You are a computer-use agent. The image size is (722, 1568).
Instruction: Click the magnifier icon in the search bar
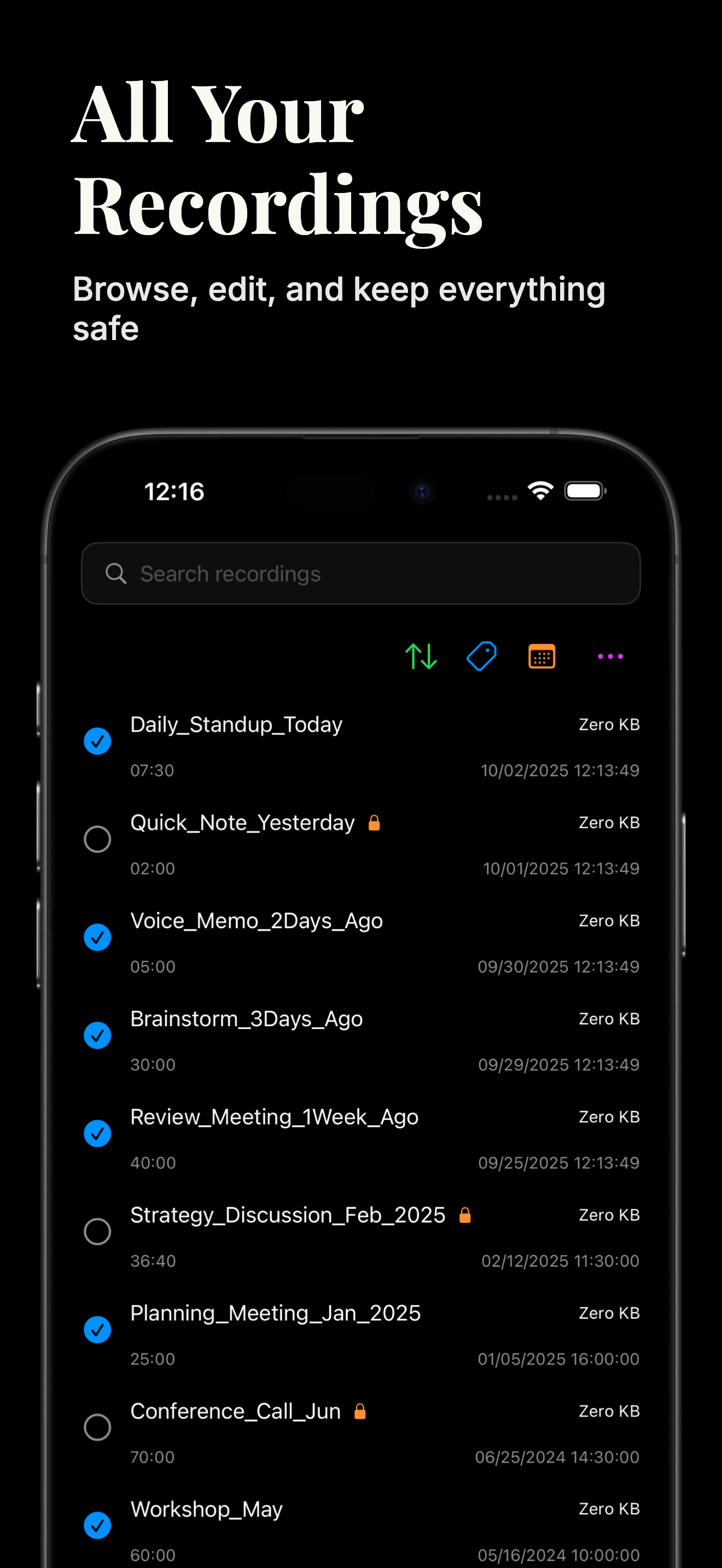click(x=117, y=574)
